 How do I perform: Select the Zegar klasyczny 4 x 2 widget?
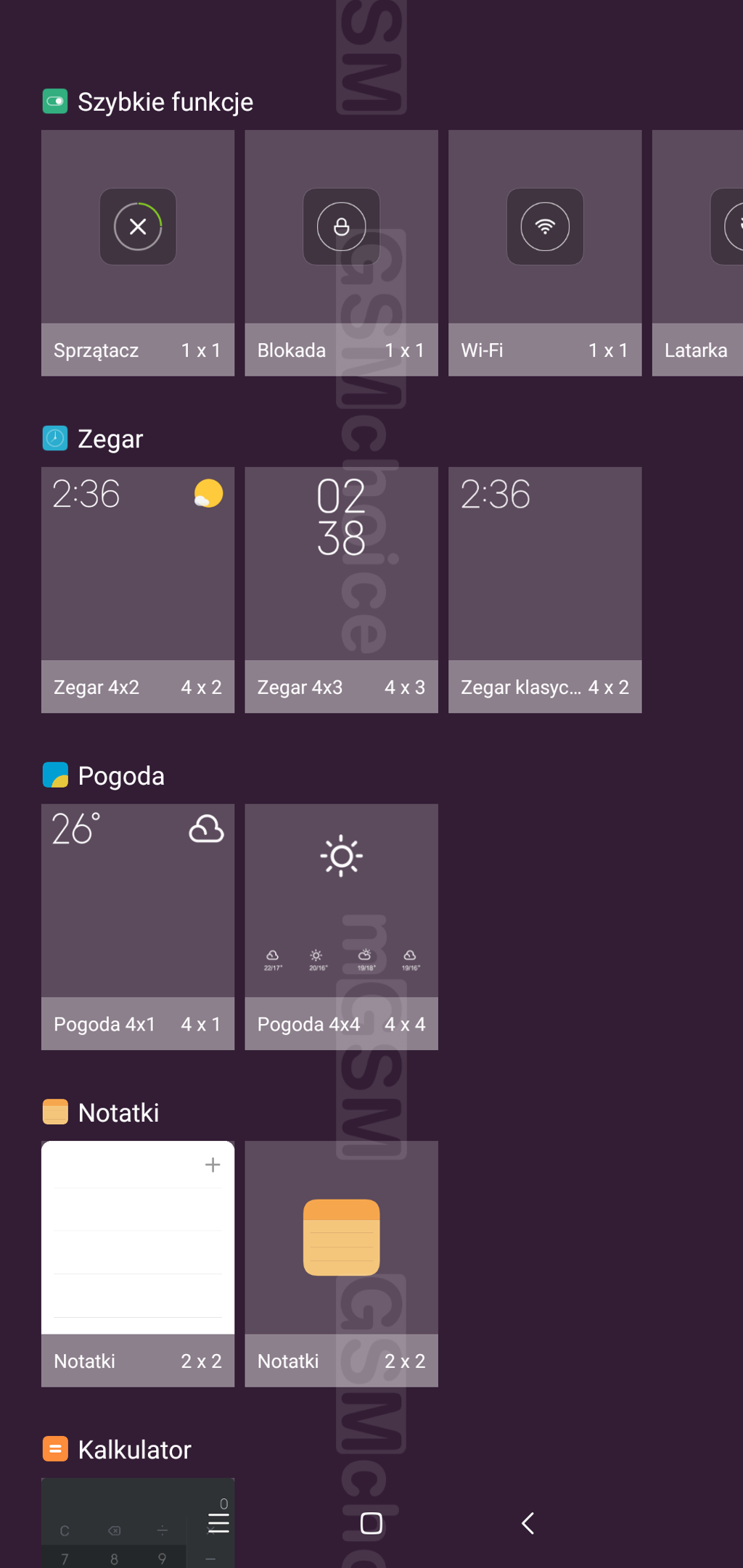point(545,590)
